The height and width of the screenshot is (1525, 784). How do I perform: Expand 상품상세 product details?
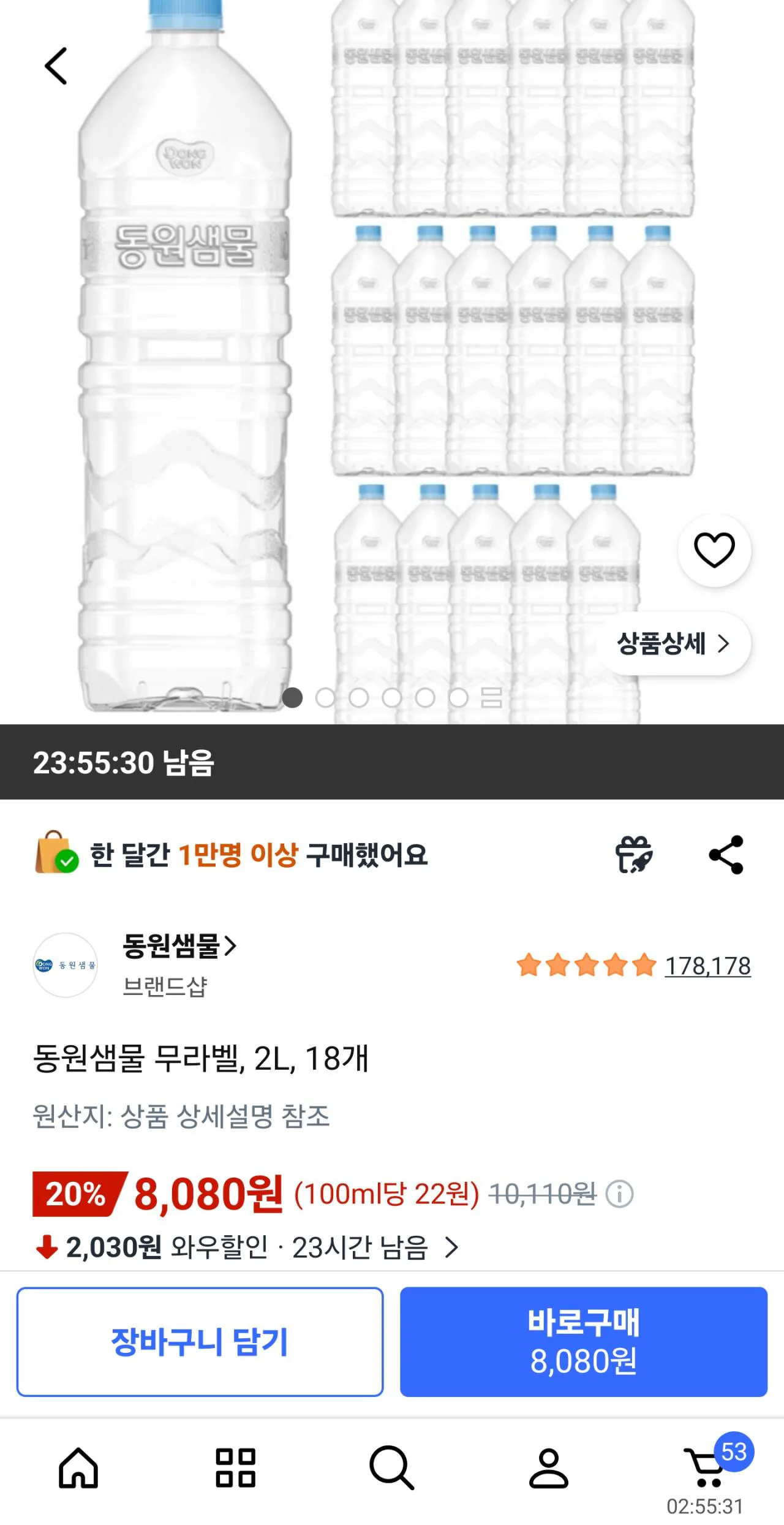674,643
